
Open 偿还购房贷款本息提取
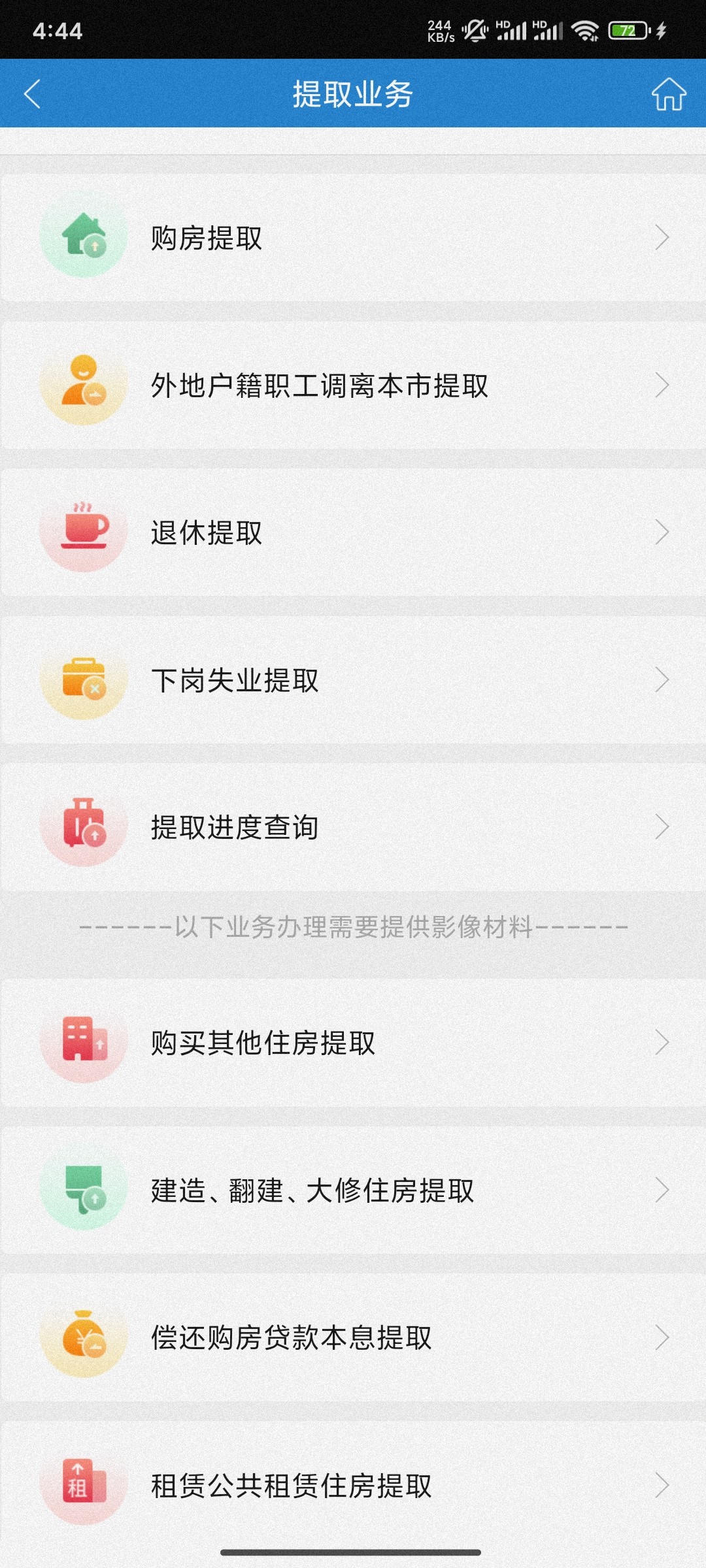pyautogui.click(x=353, y=1337)
